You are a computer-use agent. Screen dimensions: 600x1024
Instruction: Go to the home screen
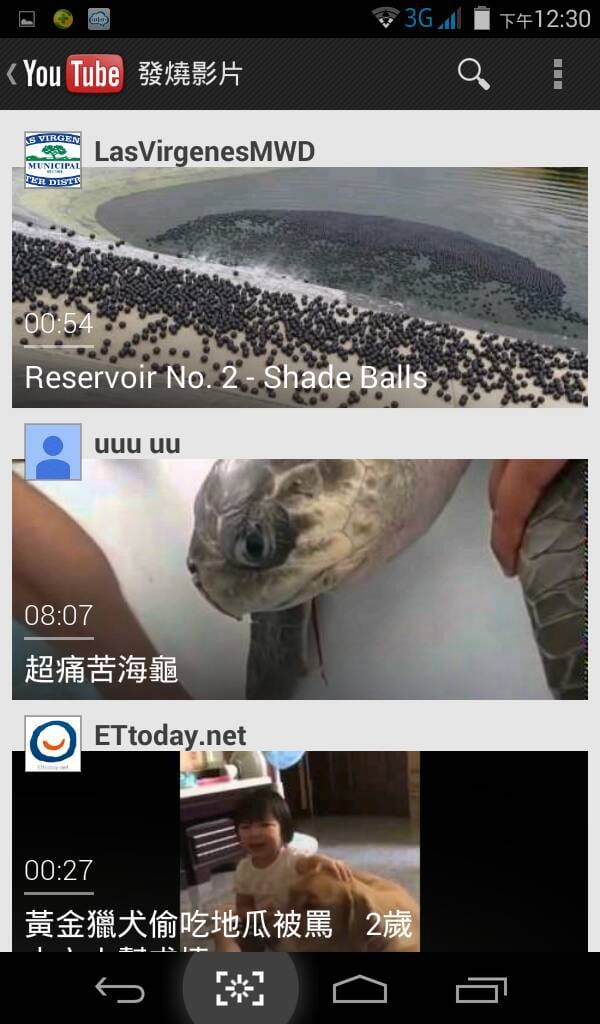[360, 990]
